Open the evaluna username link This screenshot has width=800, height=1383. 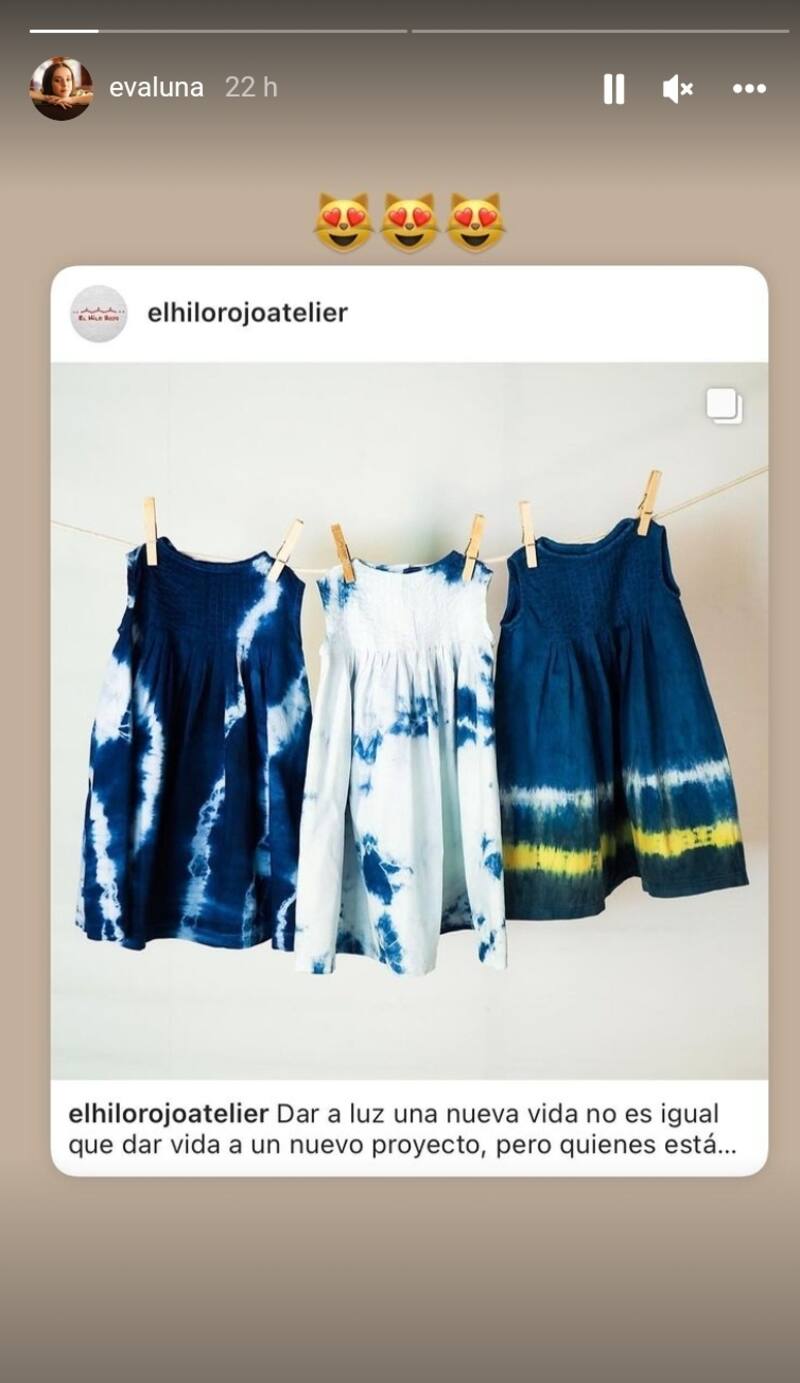point(156,88)
